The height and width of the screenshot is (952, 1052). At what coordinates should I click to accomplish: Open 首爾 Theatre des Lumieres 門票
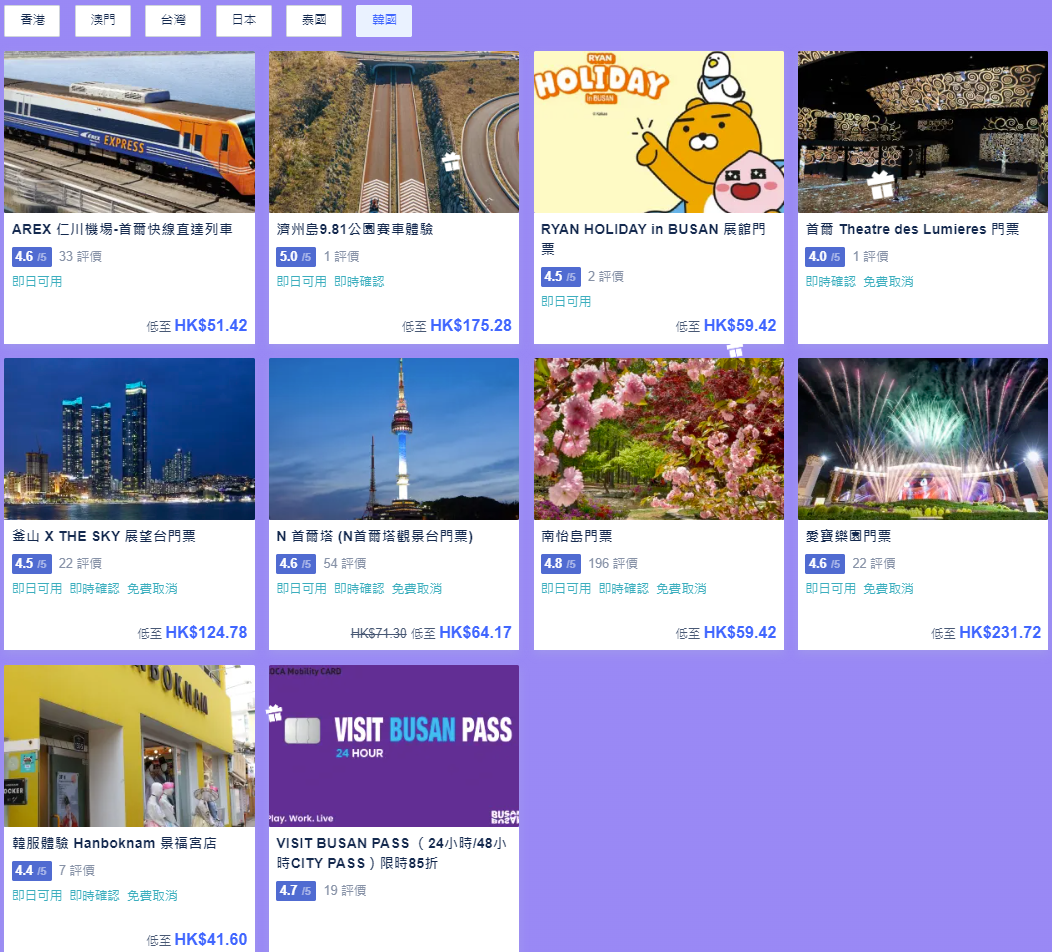tap(922, 197)
